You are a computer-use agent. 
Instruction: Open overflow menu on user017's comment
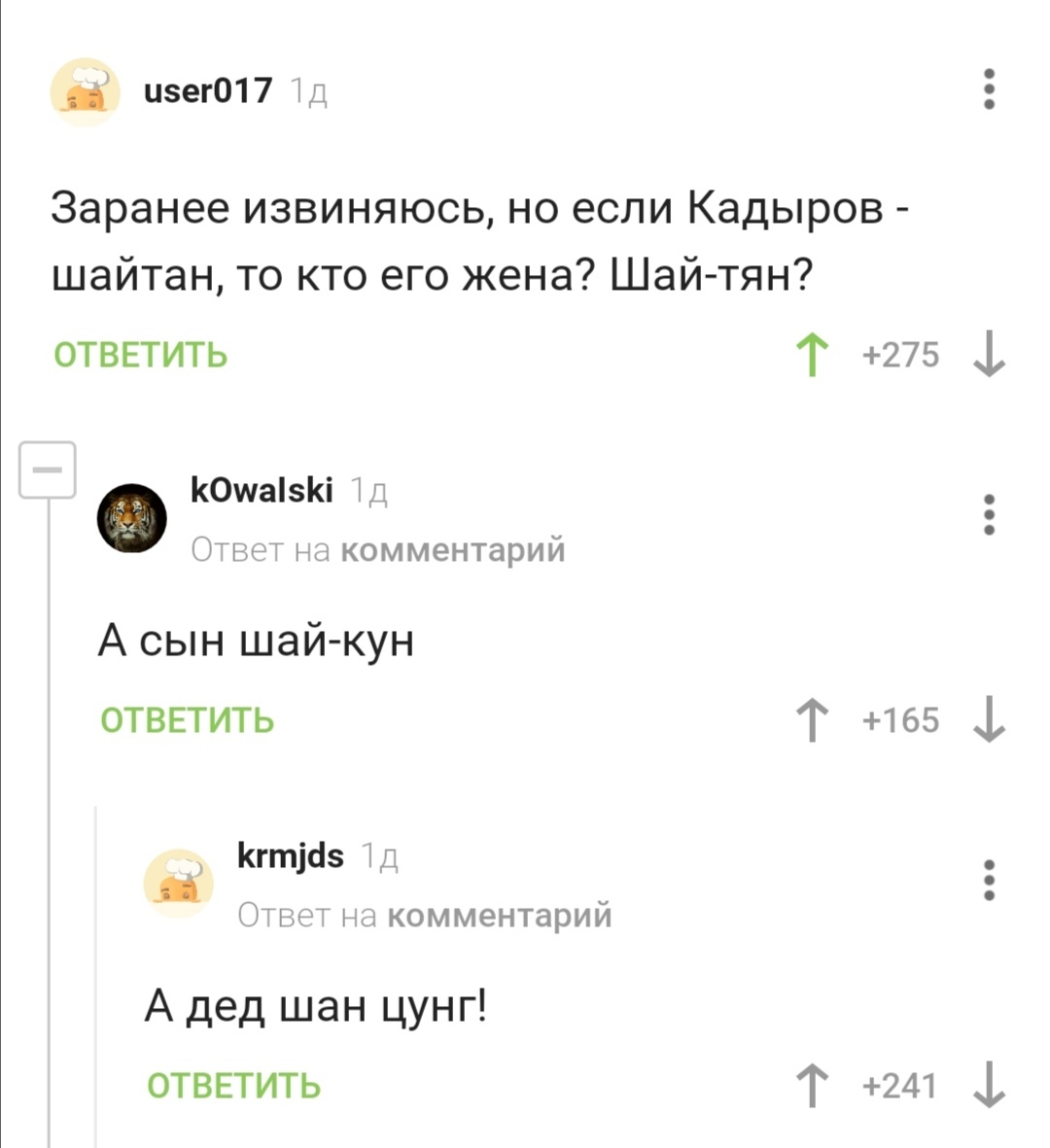point(989,89)
